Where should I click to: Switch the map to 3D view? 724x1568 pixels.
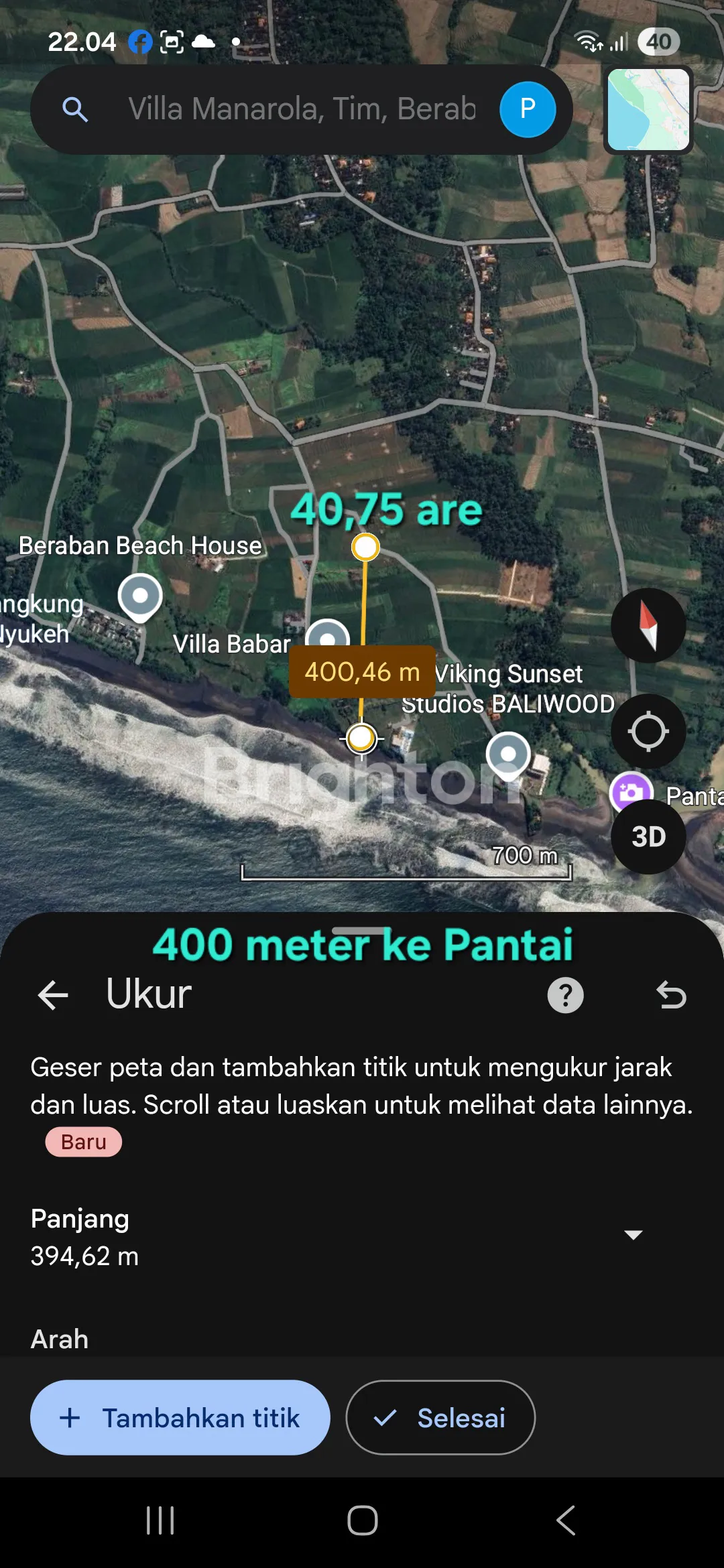tap(648, 837)
